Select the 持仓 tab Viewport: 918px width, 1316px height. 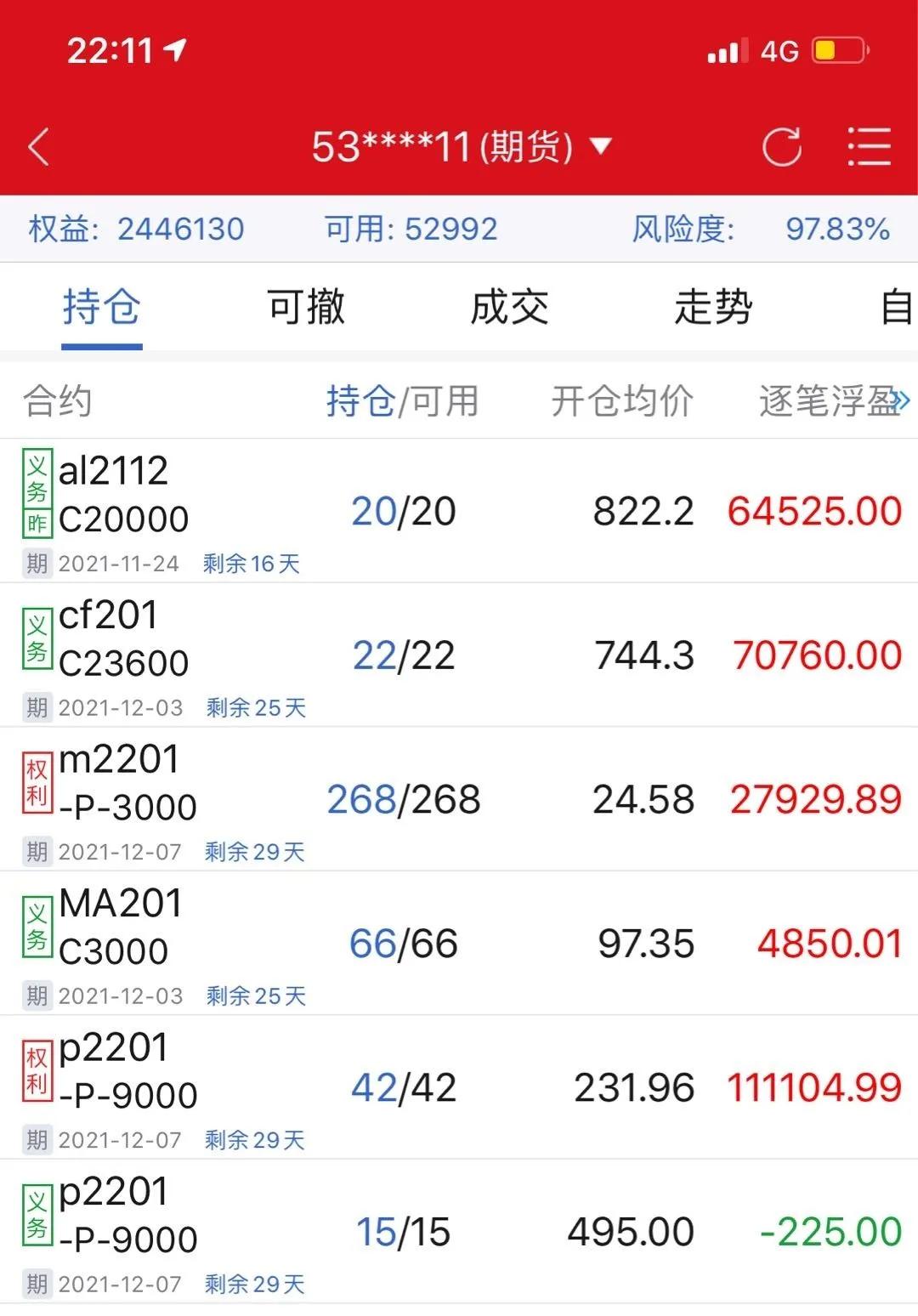101,307
